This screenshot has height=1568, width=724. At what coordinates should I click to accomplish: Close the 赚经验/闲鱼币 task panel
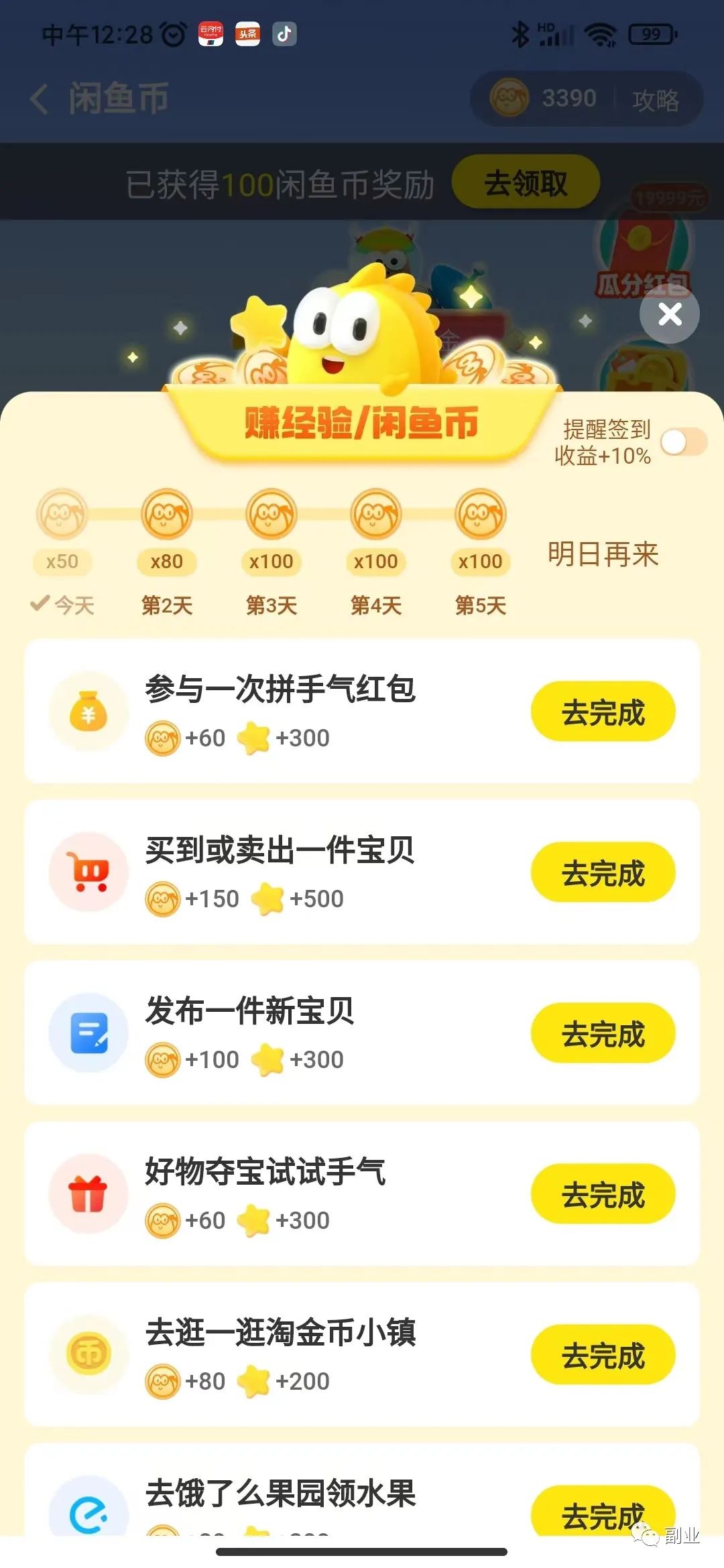point(669,314)
